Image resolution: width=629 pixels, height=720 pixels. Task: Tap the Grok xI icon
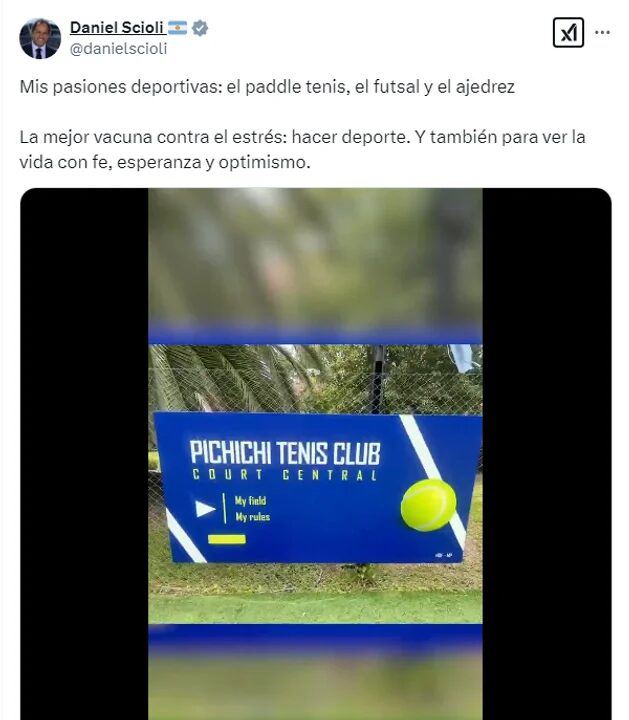pos(568,32)
